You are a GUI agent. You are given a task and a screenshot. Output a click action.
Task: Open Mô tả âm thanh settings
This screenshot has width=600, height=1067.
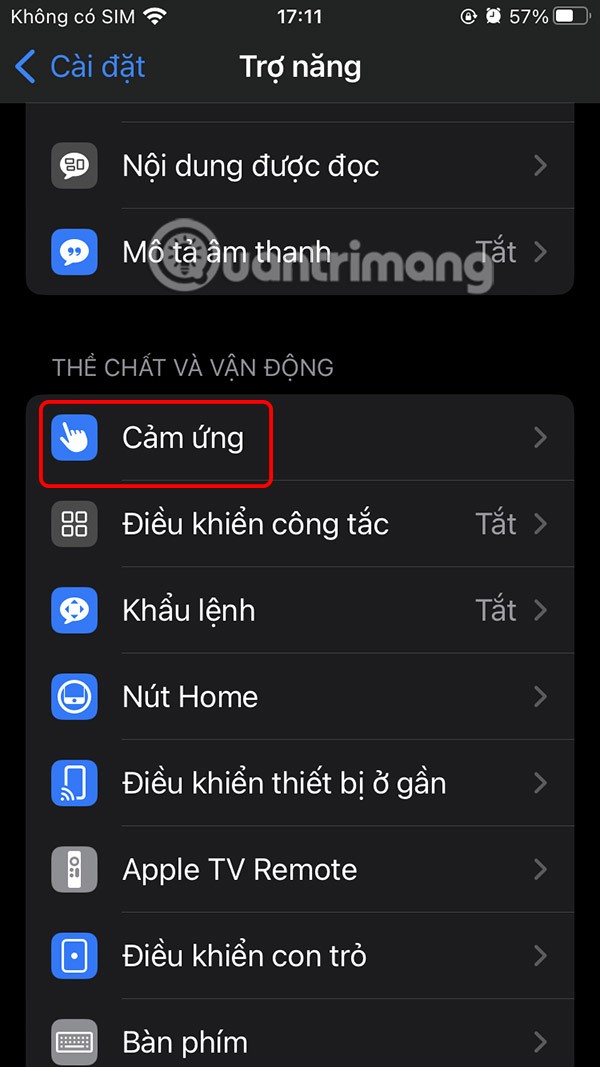(300, 251)
